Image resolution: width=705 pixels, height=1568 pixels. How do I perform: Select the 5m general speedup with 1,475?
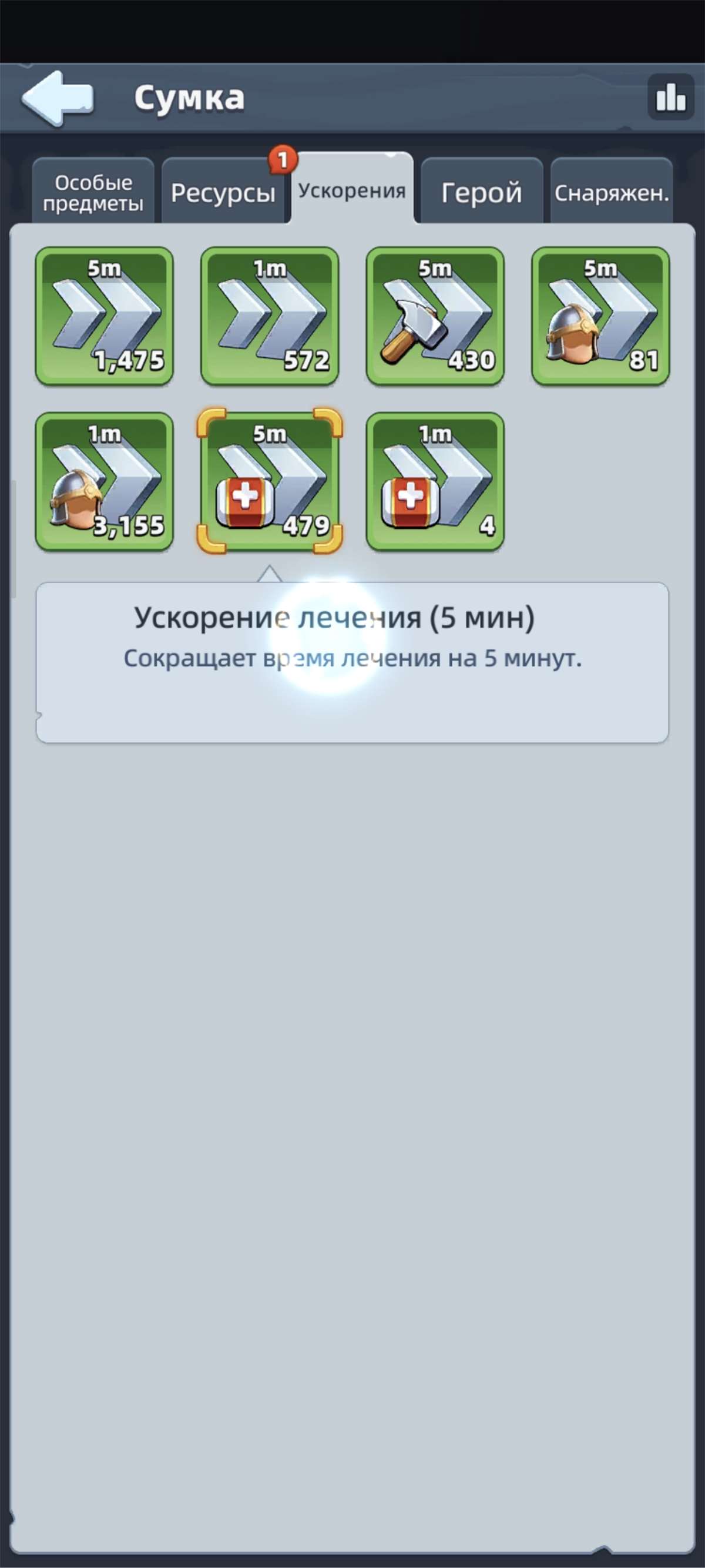click(x=104, y=316)
